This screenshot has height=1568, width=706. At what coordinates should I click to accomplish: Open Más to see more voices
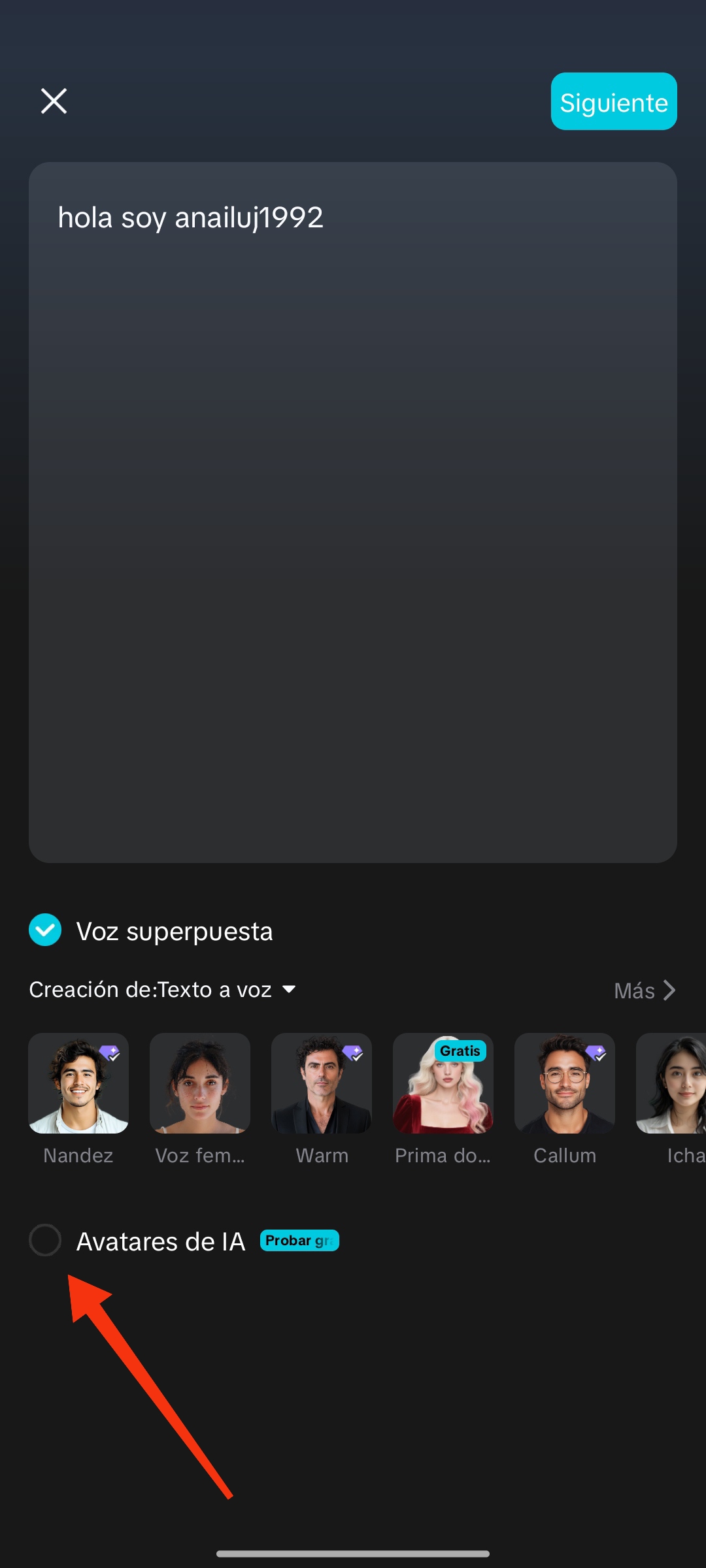[x=644, y=990]
